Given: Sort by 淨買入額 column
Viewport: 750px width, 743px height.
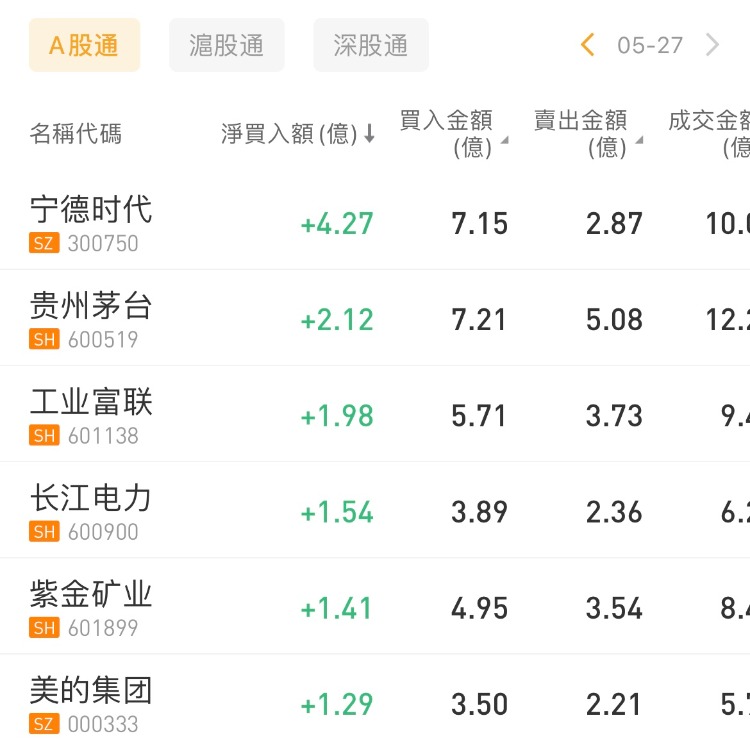Looking at the screenshot, I should 298,134.
